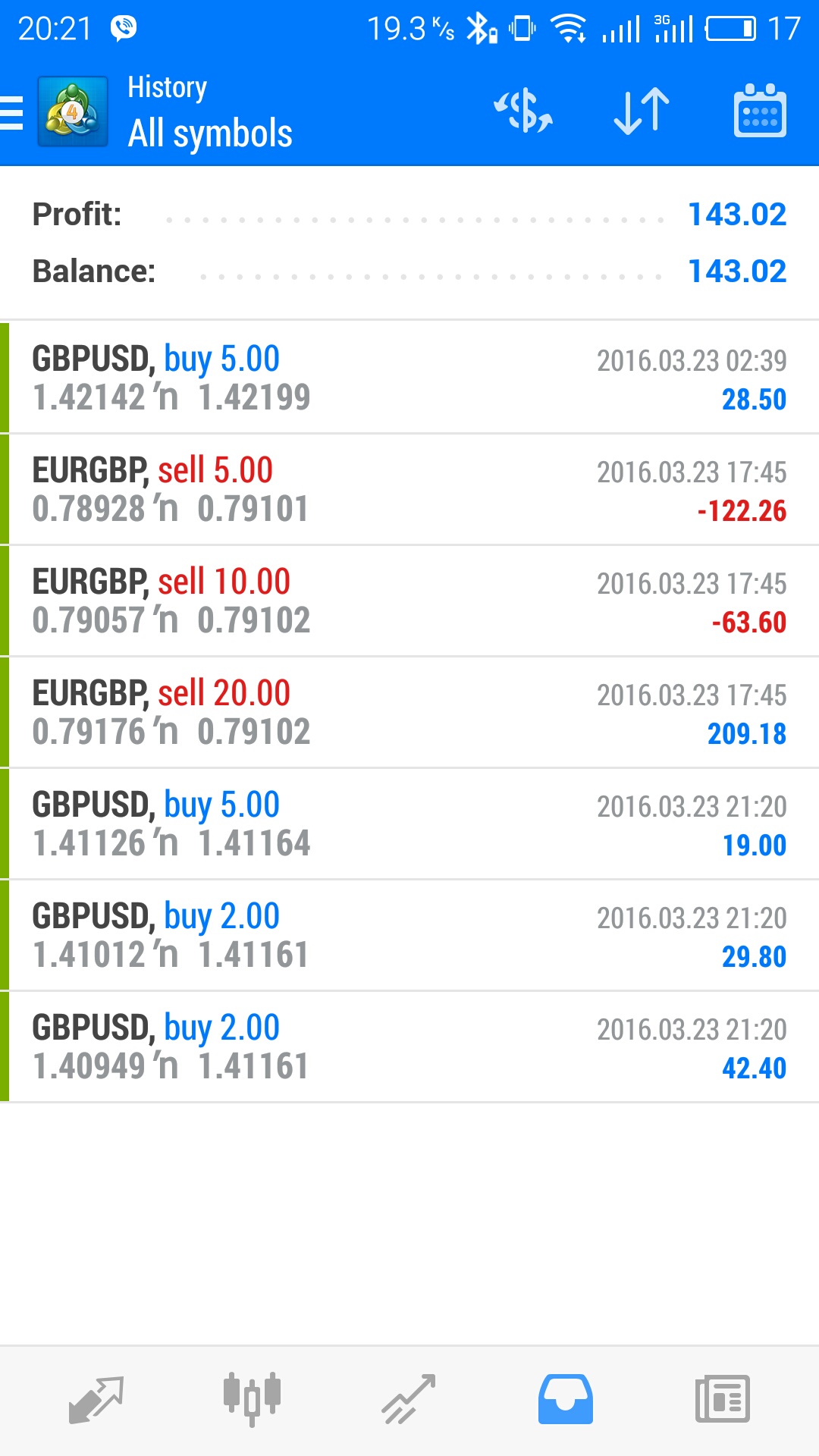Image resolution: width=819 pixels, height=1456 pixels.
Task: Open GBPUSD buy 5.00 trade at 02:39
Action: coord(409,378)
